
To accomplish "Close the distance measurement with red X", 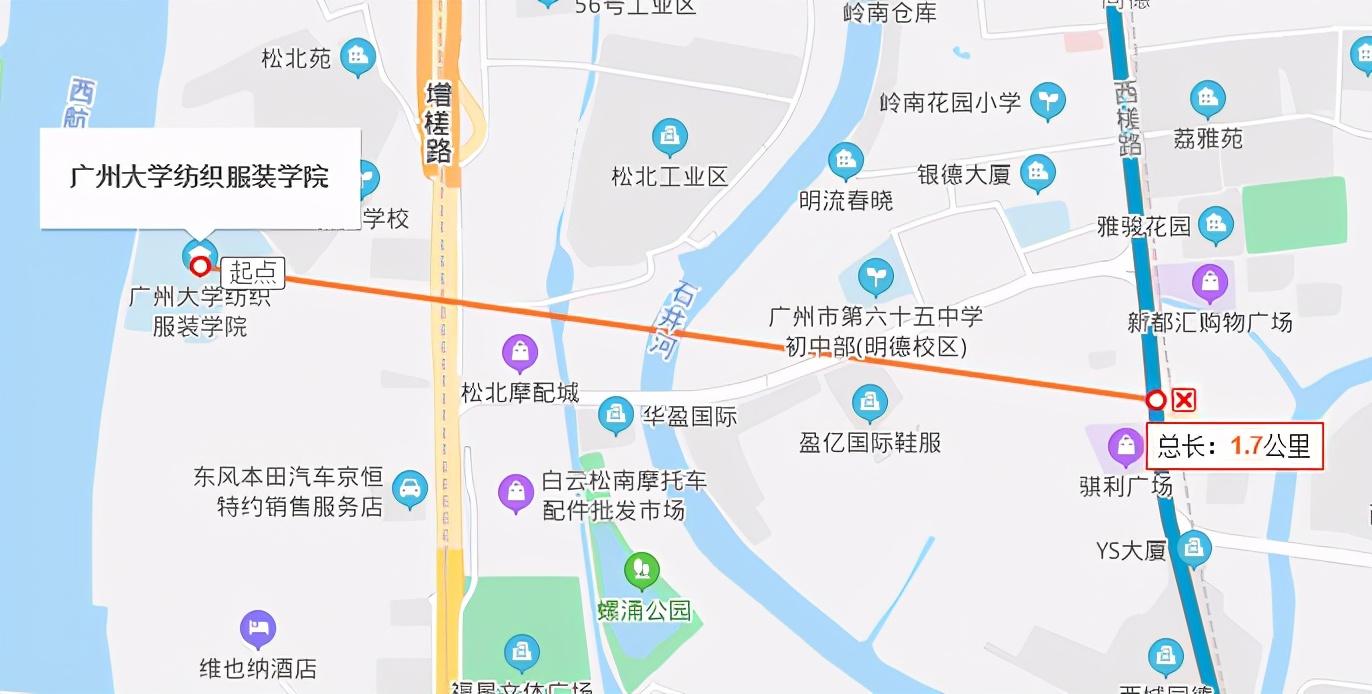I will 1183,401.
